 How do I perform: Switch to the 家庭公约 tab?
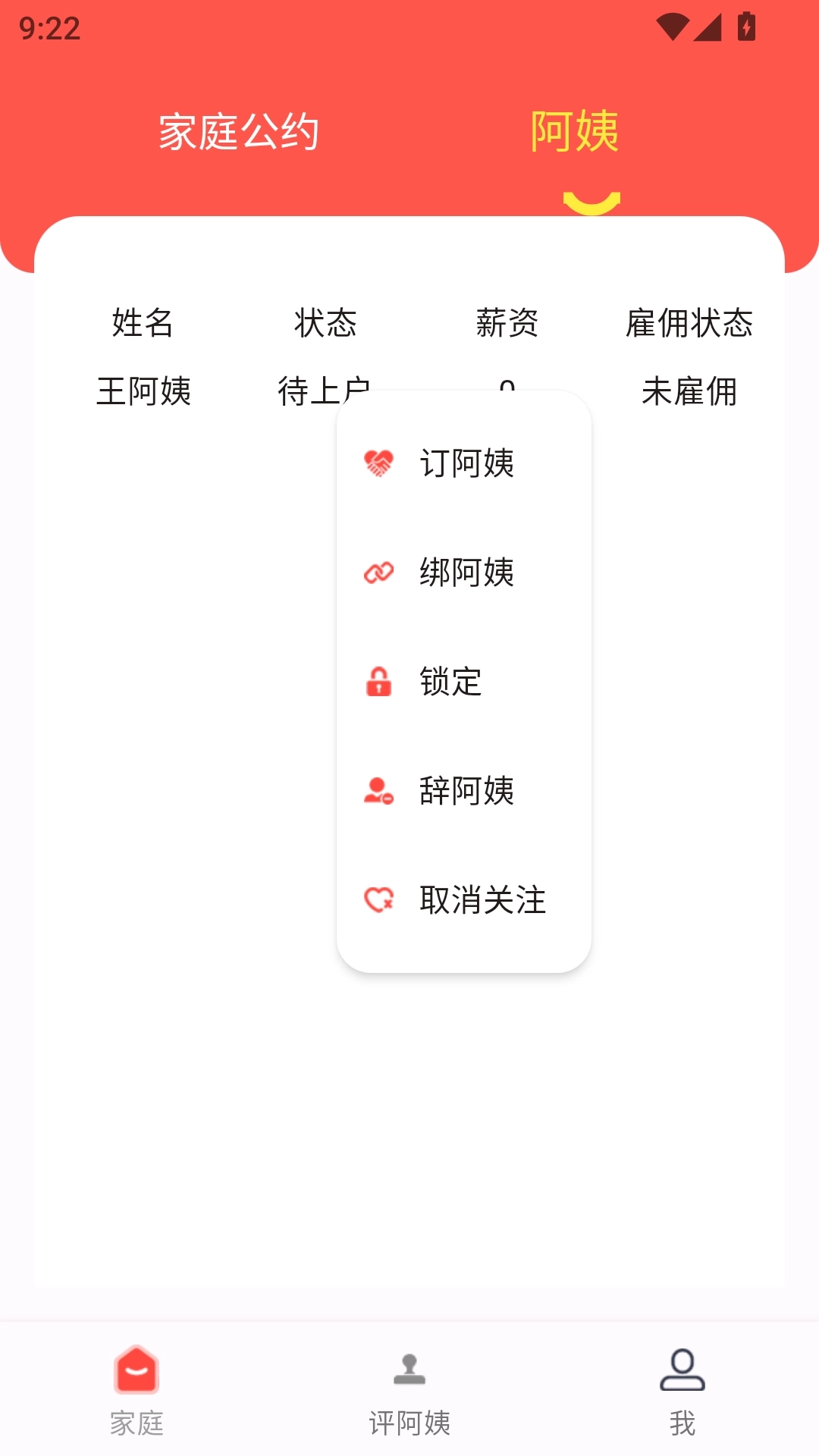(x=238, y=130)
